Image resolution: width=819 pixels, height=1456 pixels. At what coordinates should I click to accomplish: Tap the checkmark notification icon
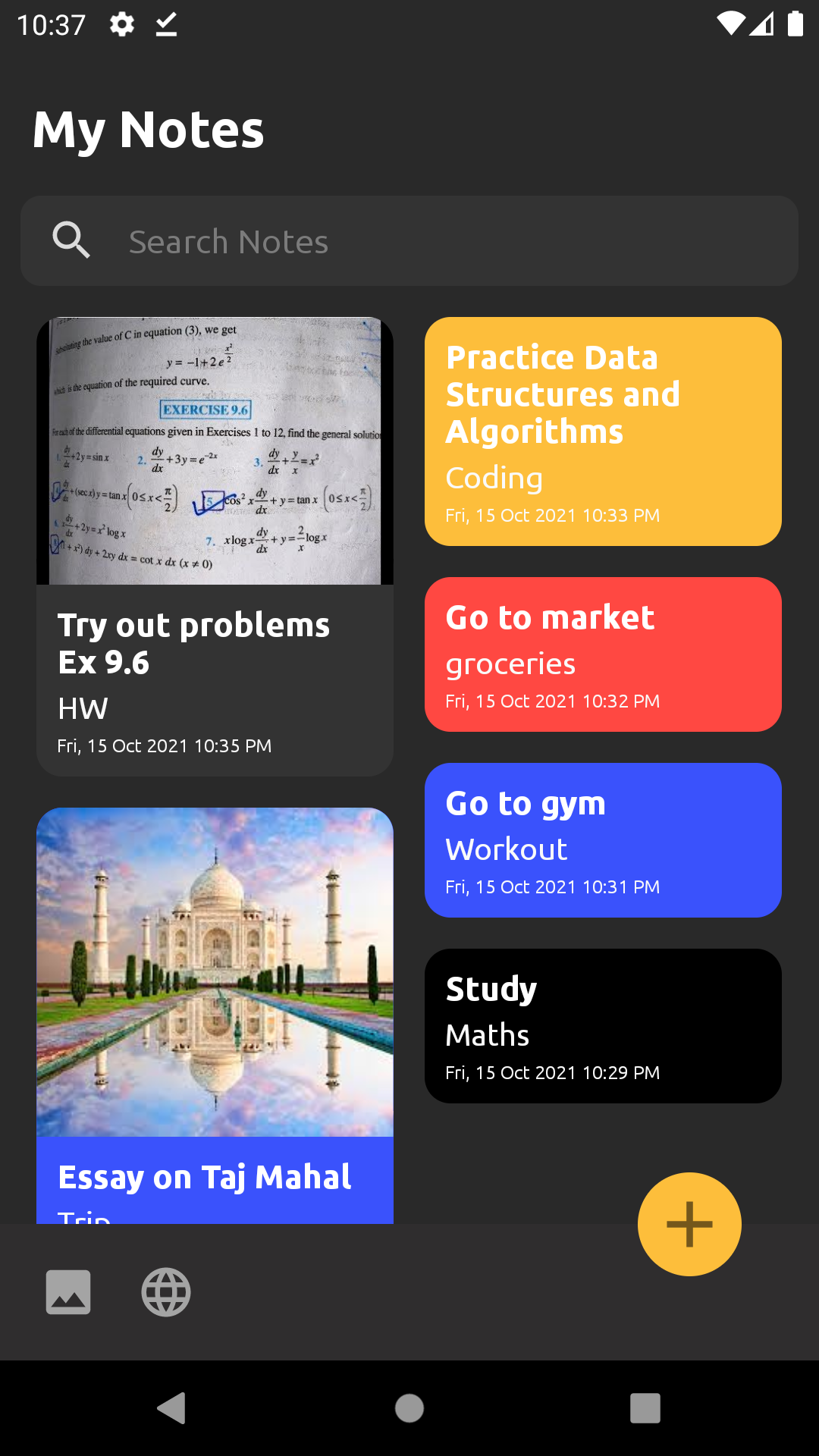(165, 24)
